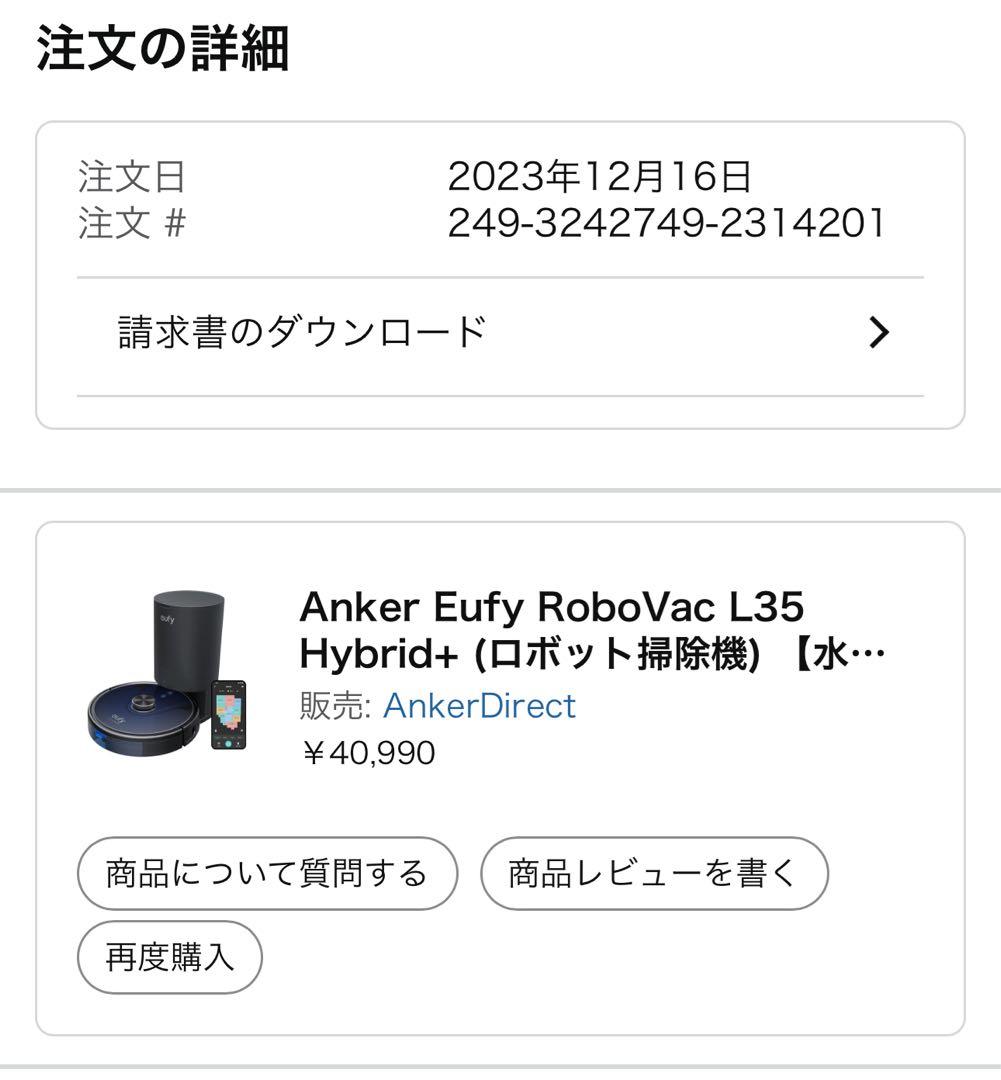The width and height of the screenshot is (1001, 1080).
Task: Open invoice options via the right arrow icon
Action: (879, 329)
